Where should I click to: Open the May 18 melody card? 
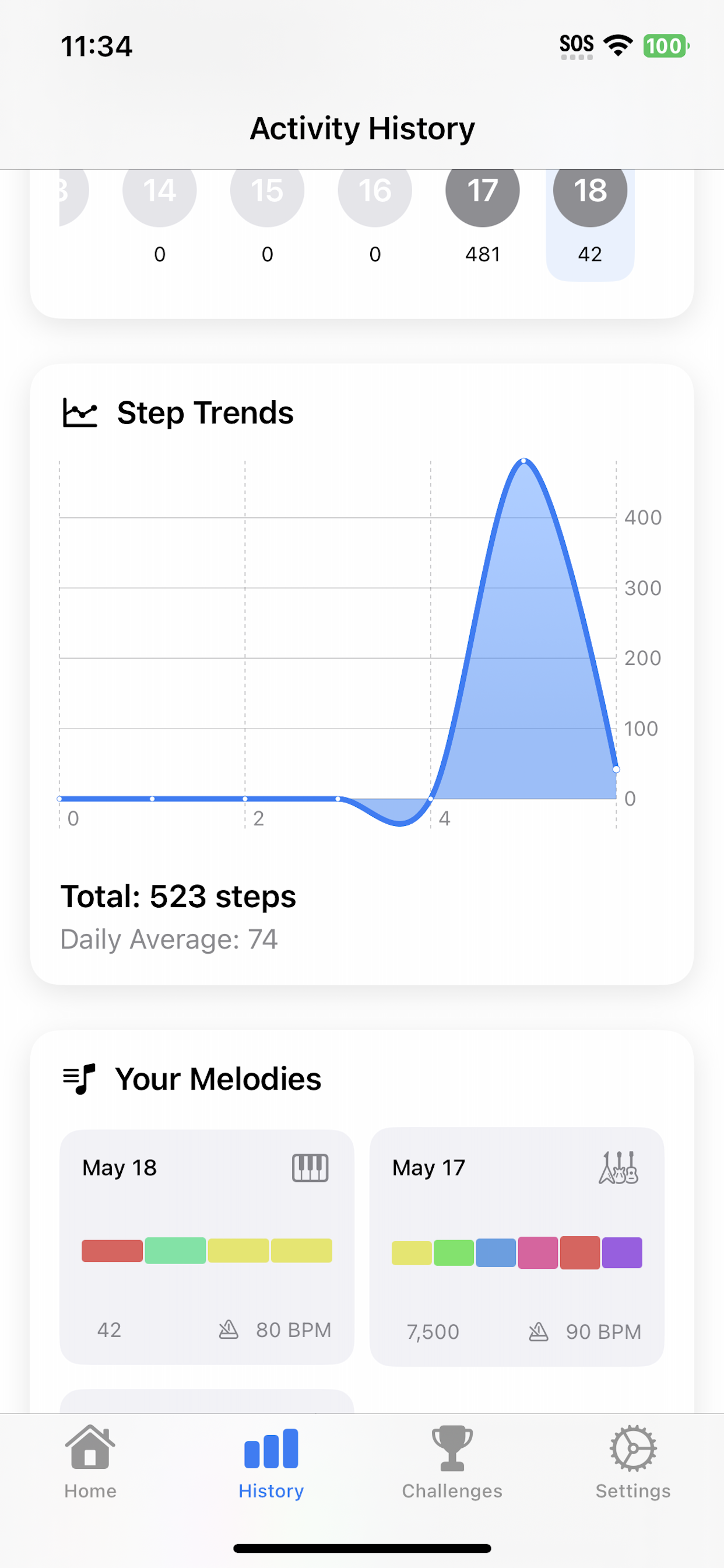point(207,1247)
